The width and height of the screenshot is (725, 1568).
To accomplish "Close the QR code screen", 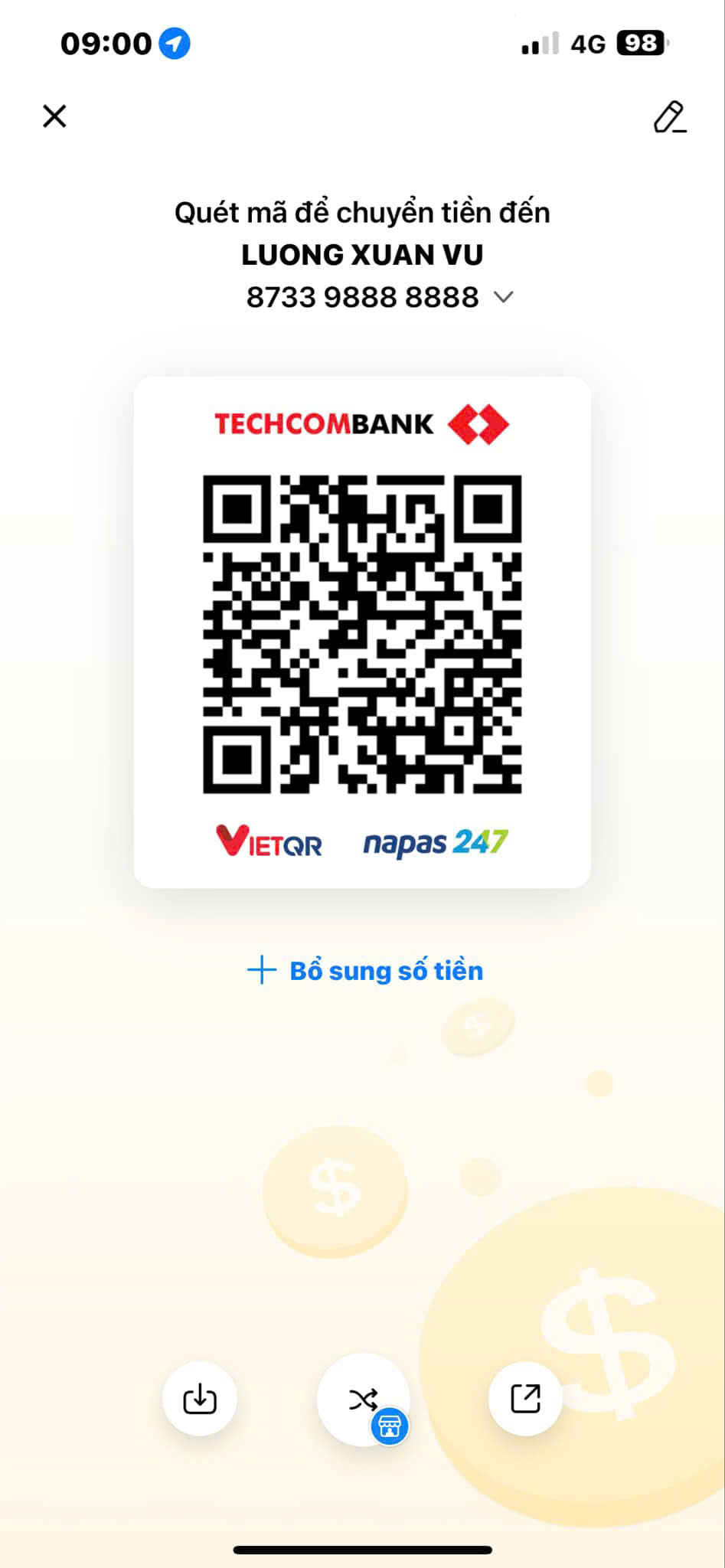I will coord(54,116).
